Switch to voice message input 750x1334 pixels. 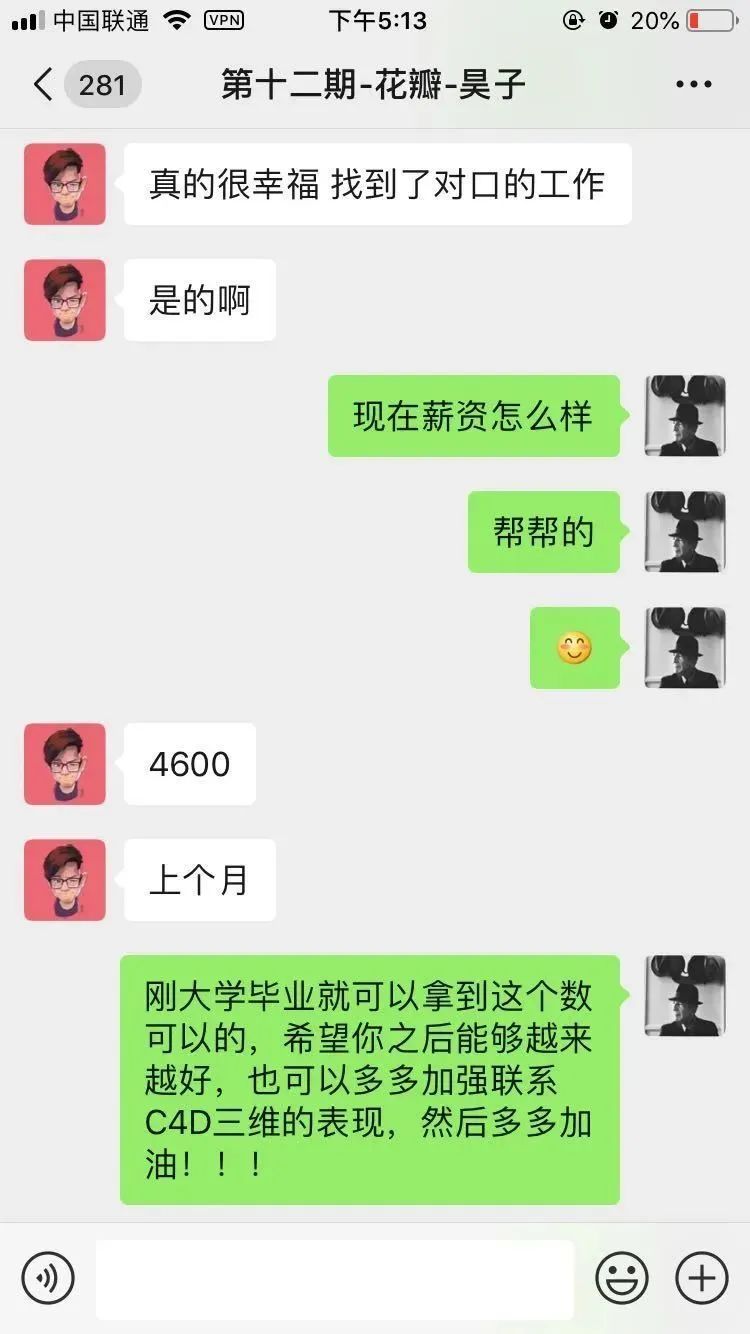[x=48, y=1278]
